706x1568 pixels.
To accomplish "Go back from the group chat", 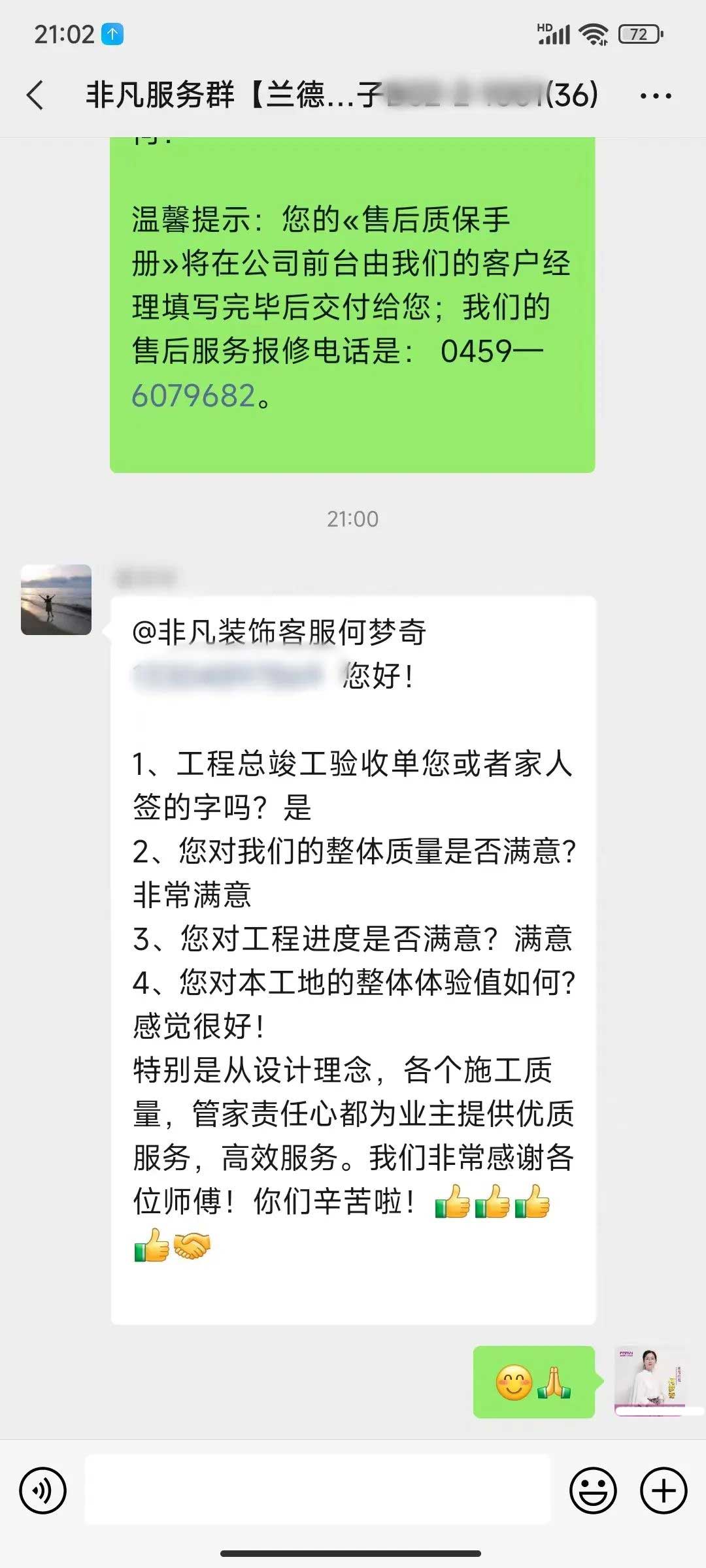I will coord(36,95).
